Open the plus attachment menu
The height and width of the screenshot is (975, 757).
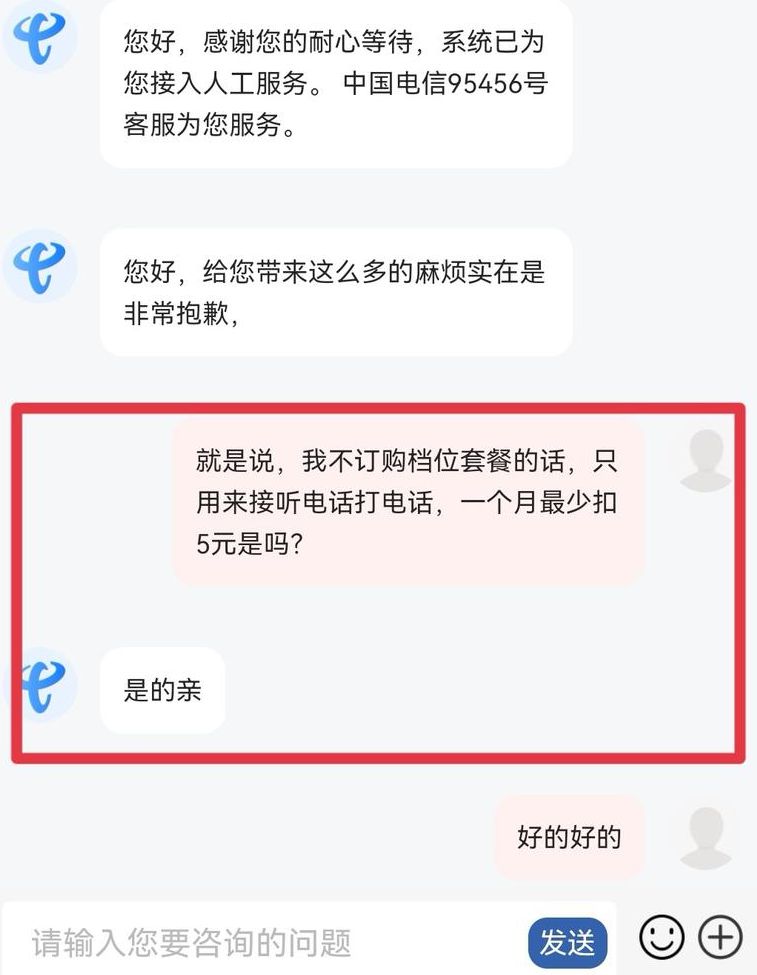(720, 937)
